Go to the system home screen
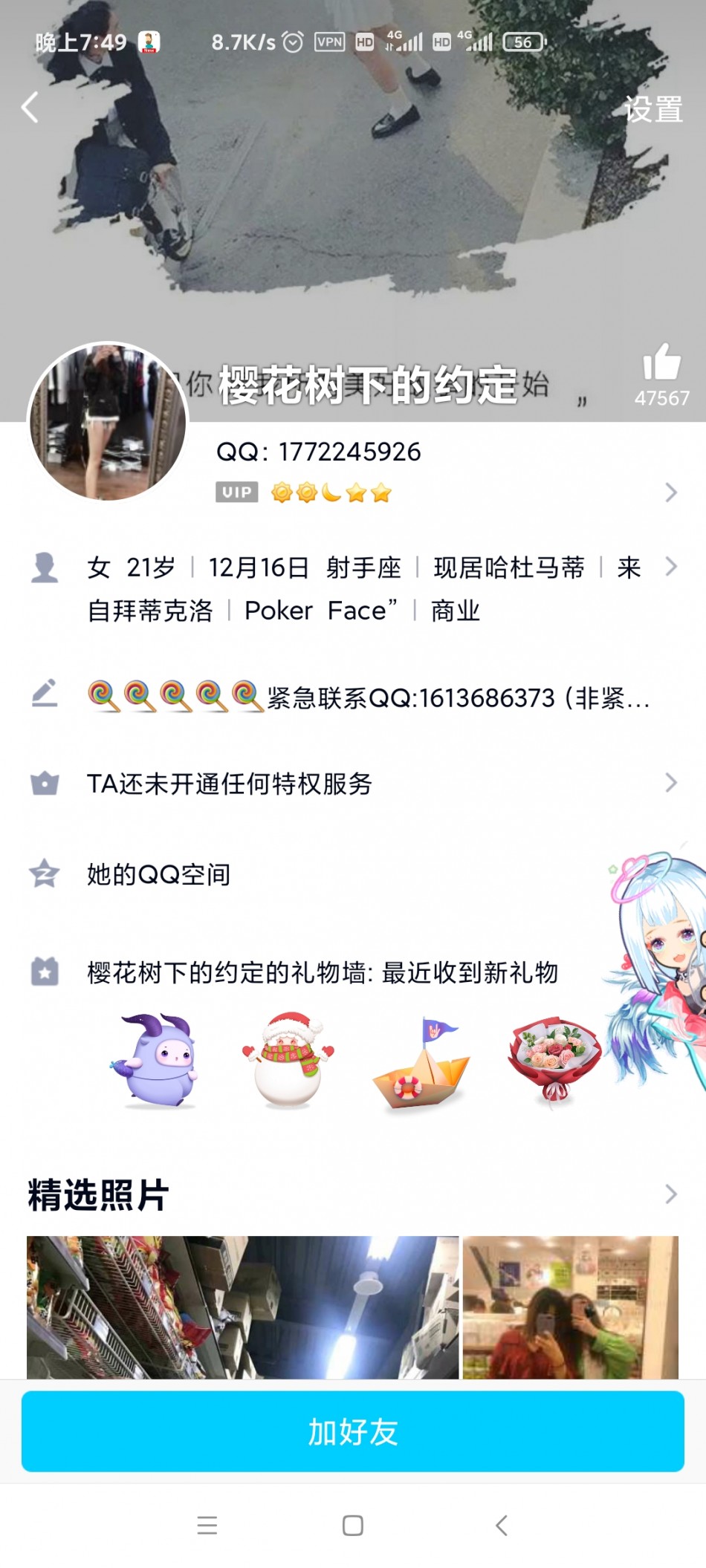The height and width of the screenshot is (1568, 706). tap(353, 1526)
